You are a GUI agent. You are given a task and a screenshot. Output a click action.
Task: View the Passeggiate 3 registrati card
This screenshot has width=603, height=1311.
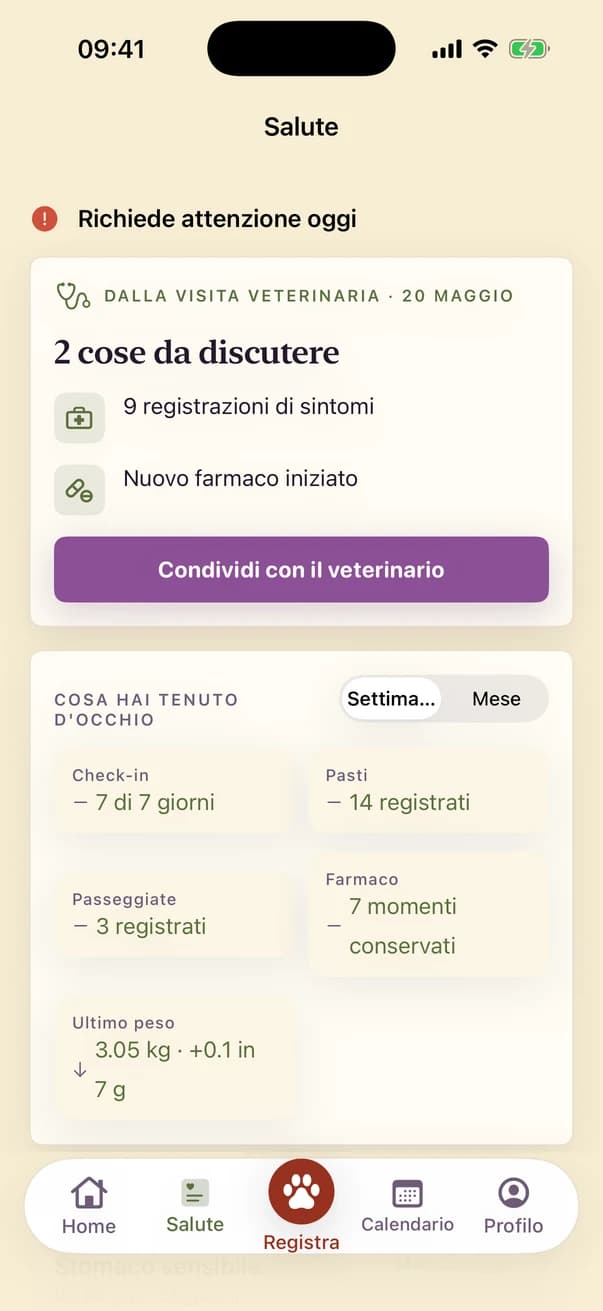pyautogui.click(x=174, y=915)
